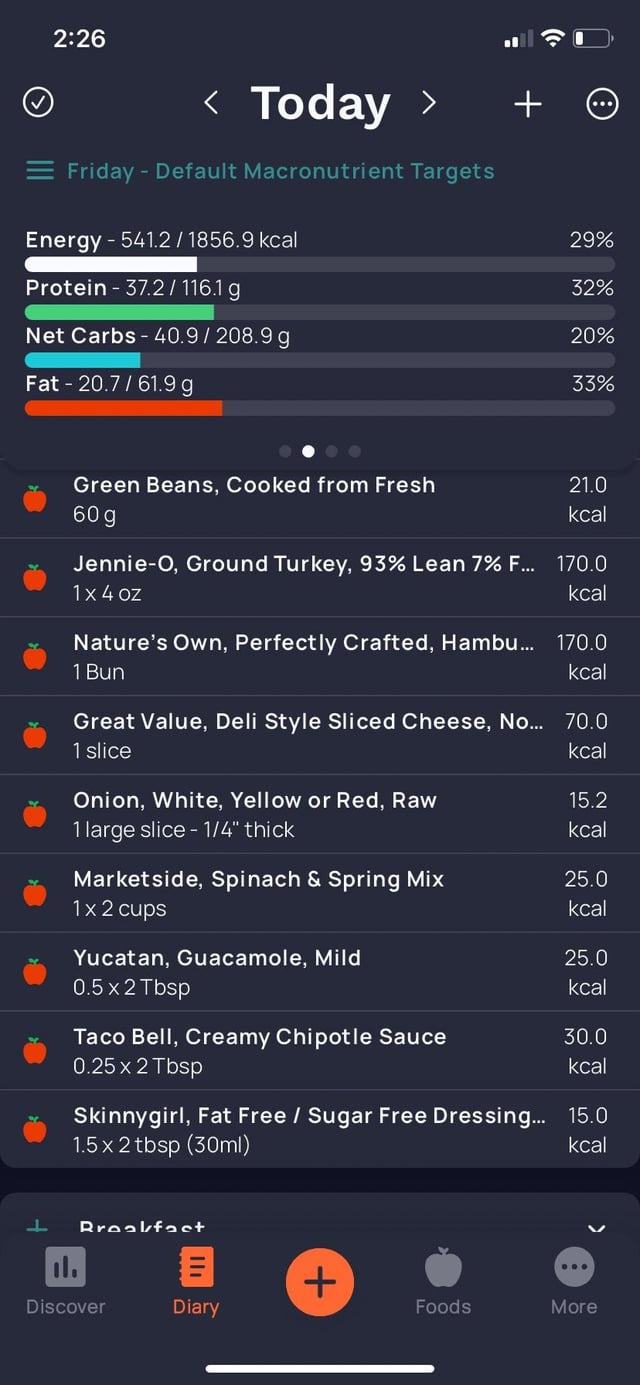Screen dimensions: 640x1385
Task: Open Great Value Sliced Cheese entry
Action: [320, 736]
